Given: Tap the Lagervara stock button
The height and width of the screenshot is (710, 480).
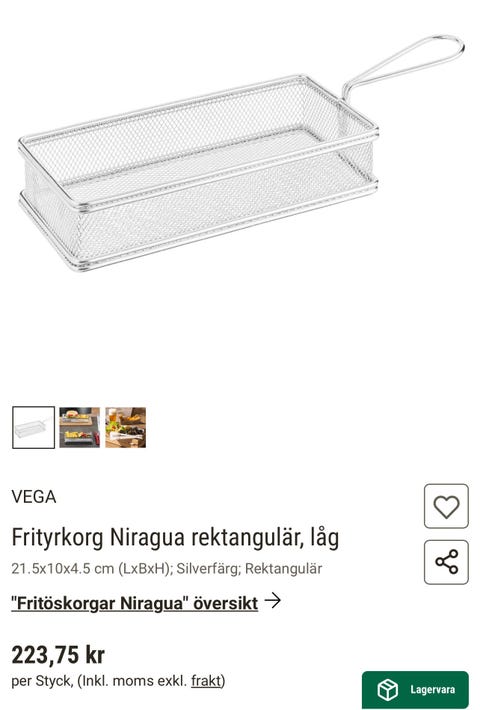Looking at the screenshot, I should (x=415, y=690).
